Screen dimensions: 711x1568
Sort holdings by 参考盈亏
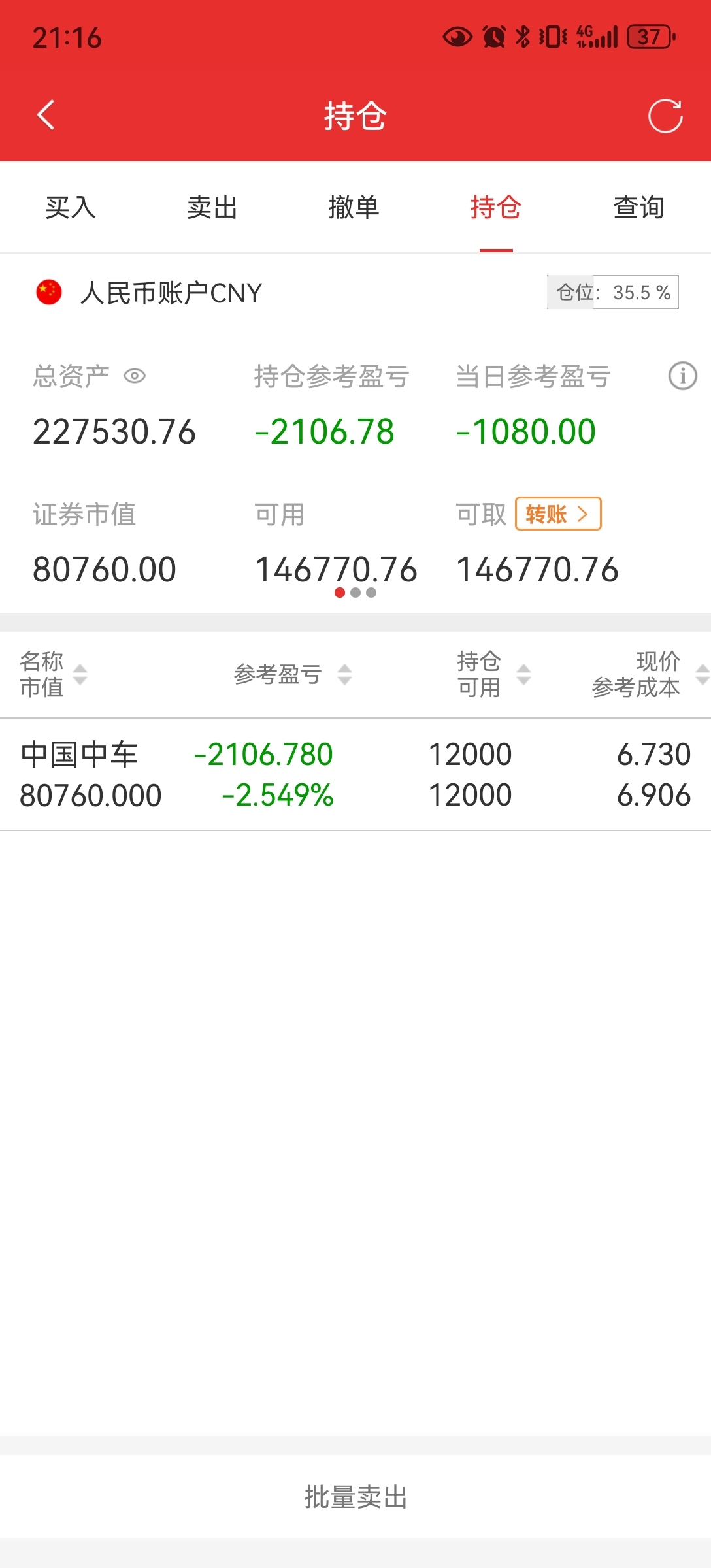292,674
